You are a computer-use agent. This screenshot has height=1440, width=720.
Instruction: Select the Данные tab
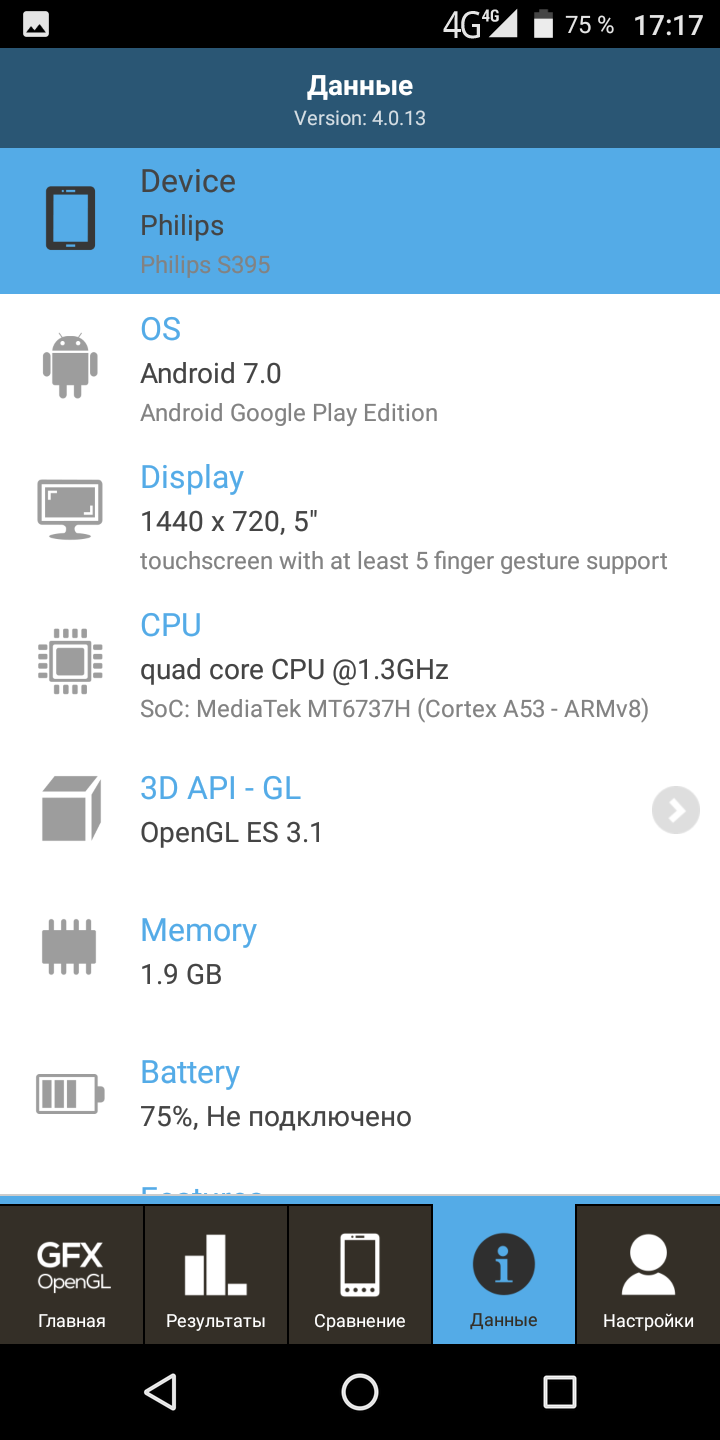pyautogui.click(x=504, y=1274)
